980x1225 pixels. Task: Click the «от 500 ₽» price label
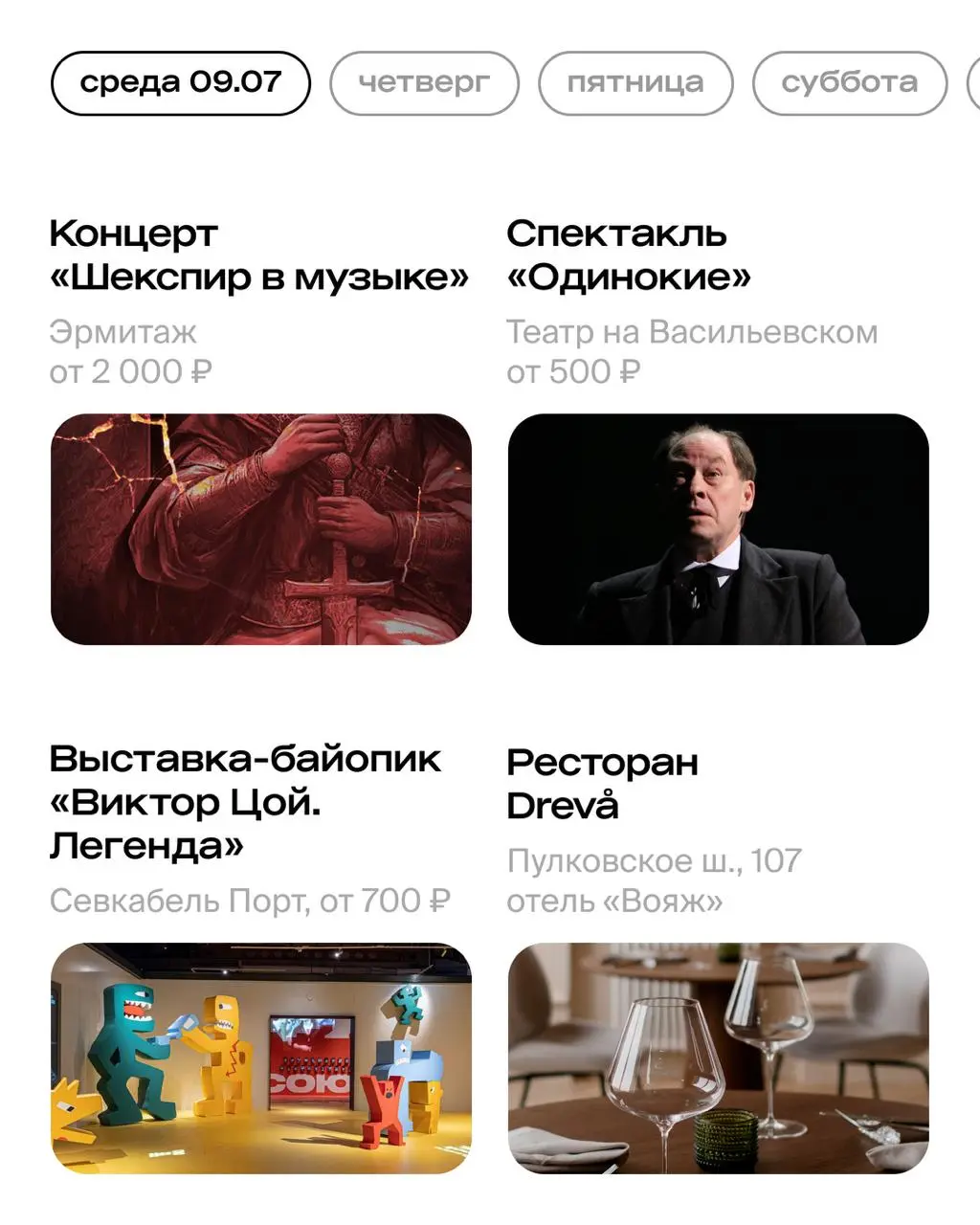coord(573,371)
